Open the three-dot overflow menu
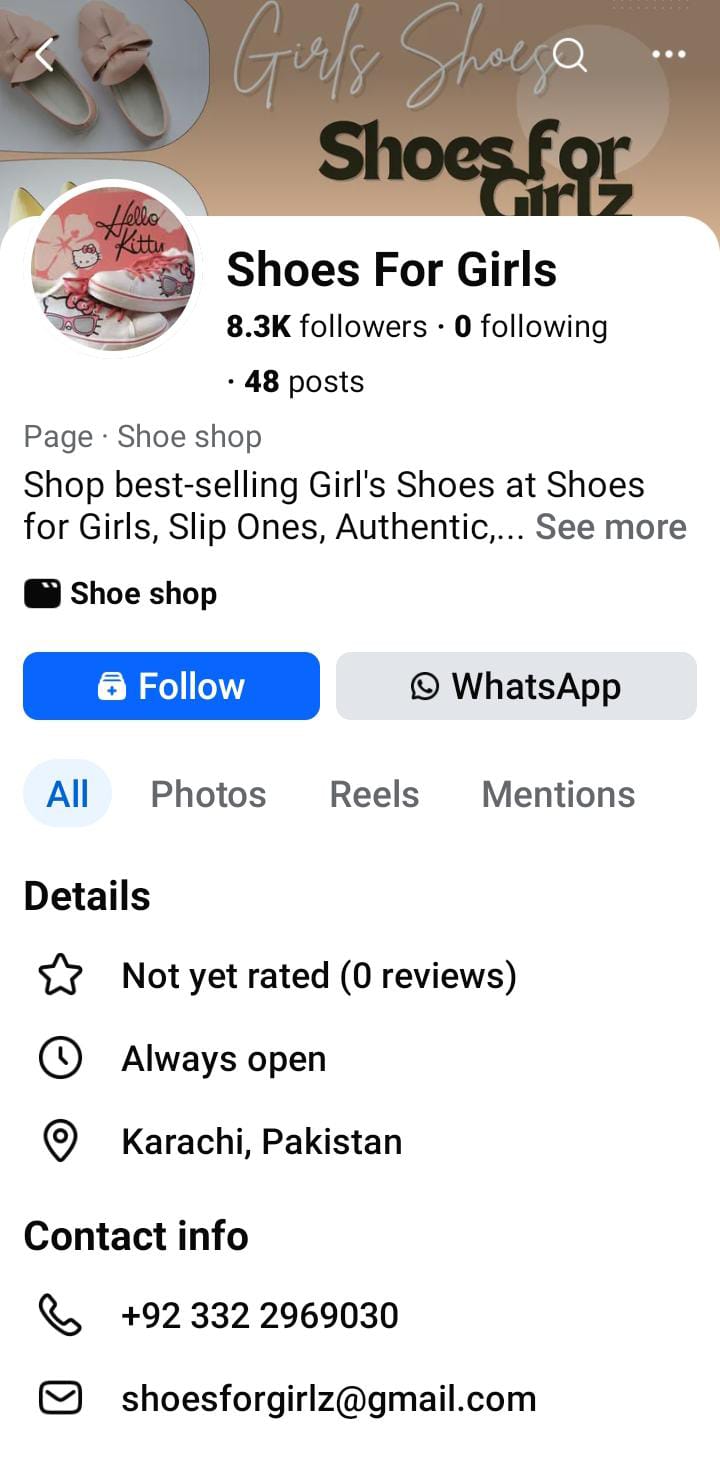The width and height of the screenshot is (720, 1472). (x=668, y=55)
